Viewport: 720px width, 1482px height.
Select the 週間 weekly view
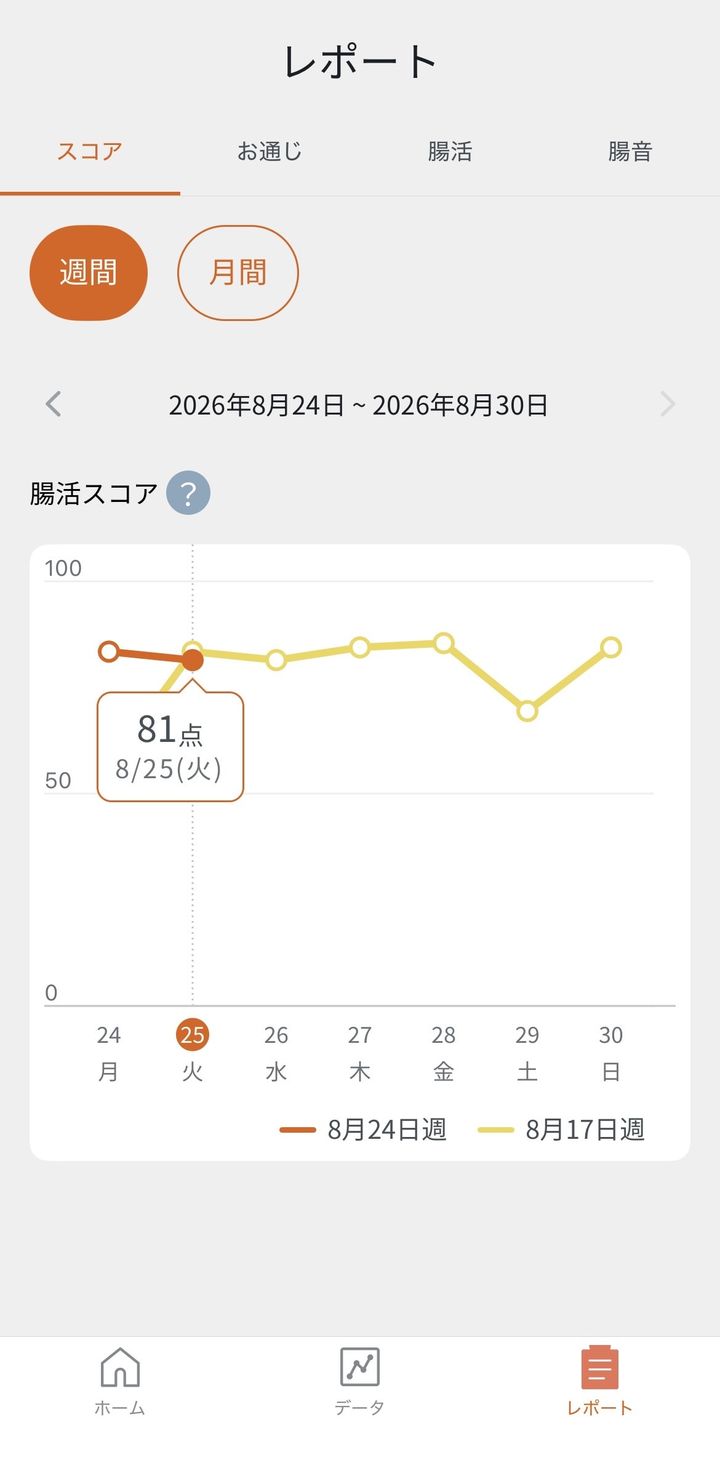click(x=89, y=273)
